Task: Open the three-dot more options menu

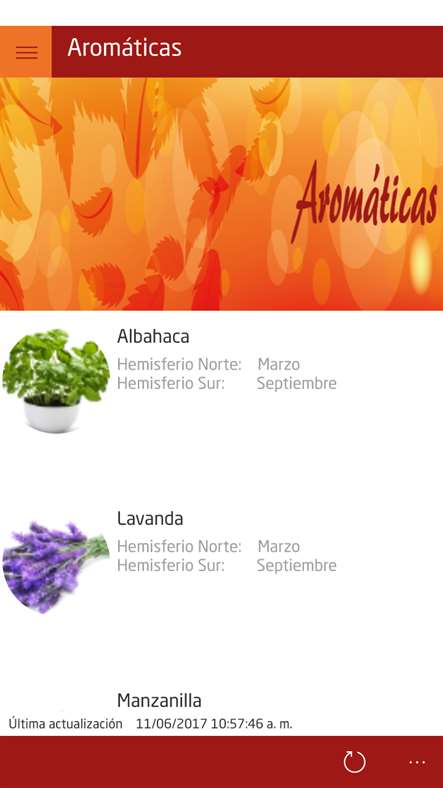Action: click(417, 762)
